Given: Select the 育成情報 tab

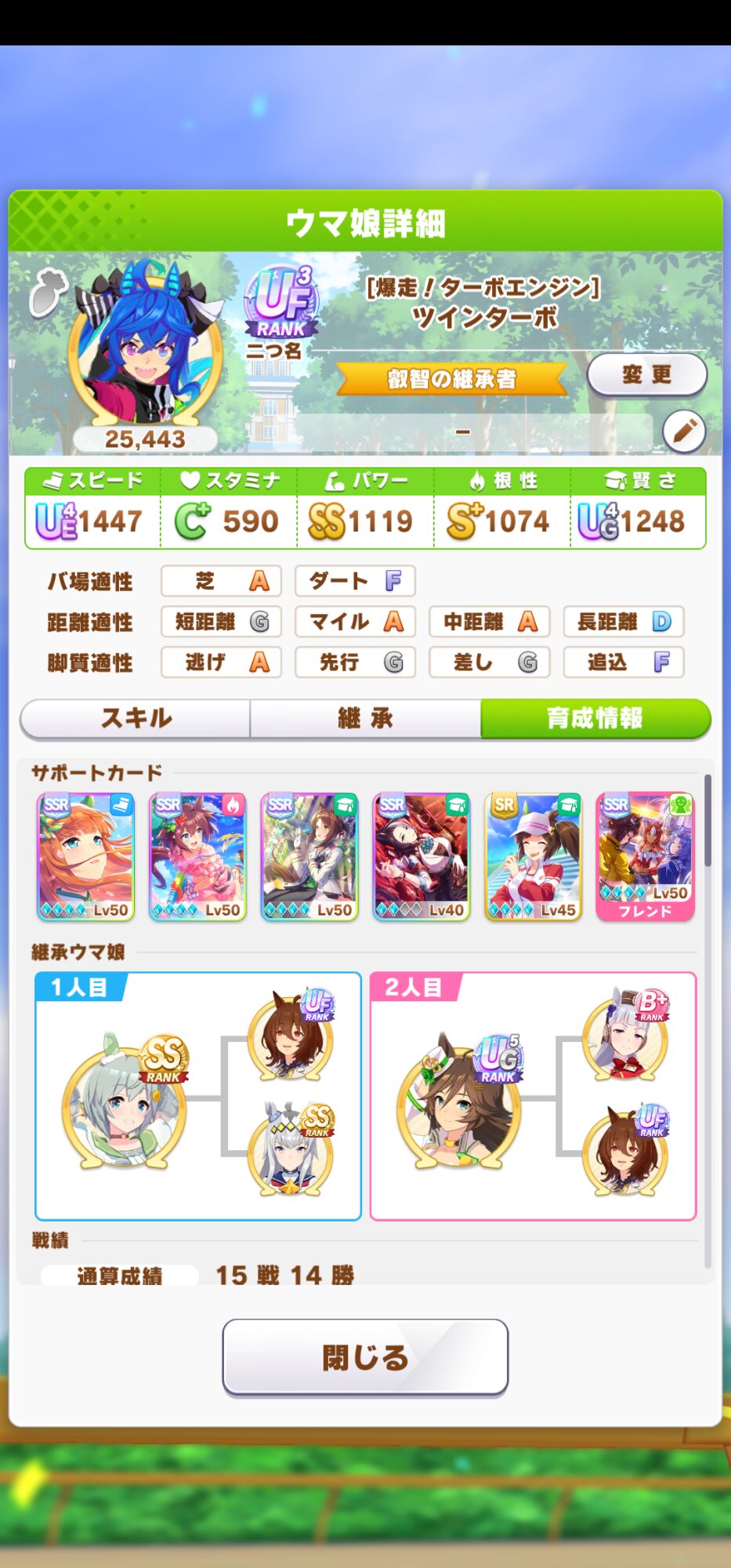Looking at the screenshot, I should coord(595,718).
